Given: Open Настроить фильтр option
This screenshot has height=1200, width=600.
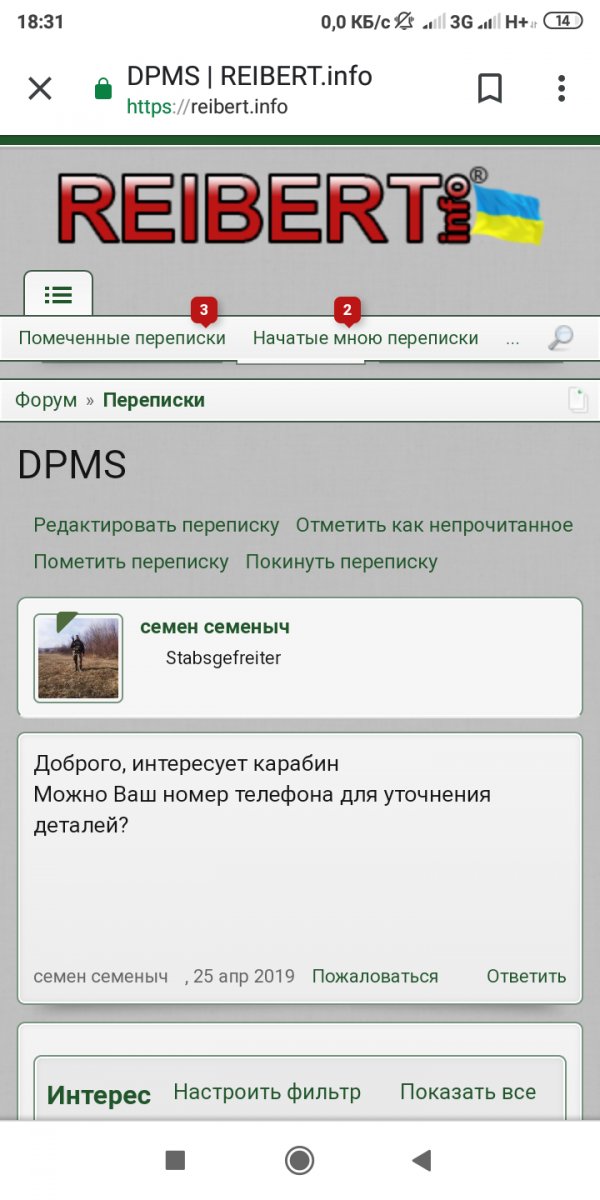Looking at the screenshot, I should point(267,1092).
